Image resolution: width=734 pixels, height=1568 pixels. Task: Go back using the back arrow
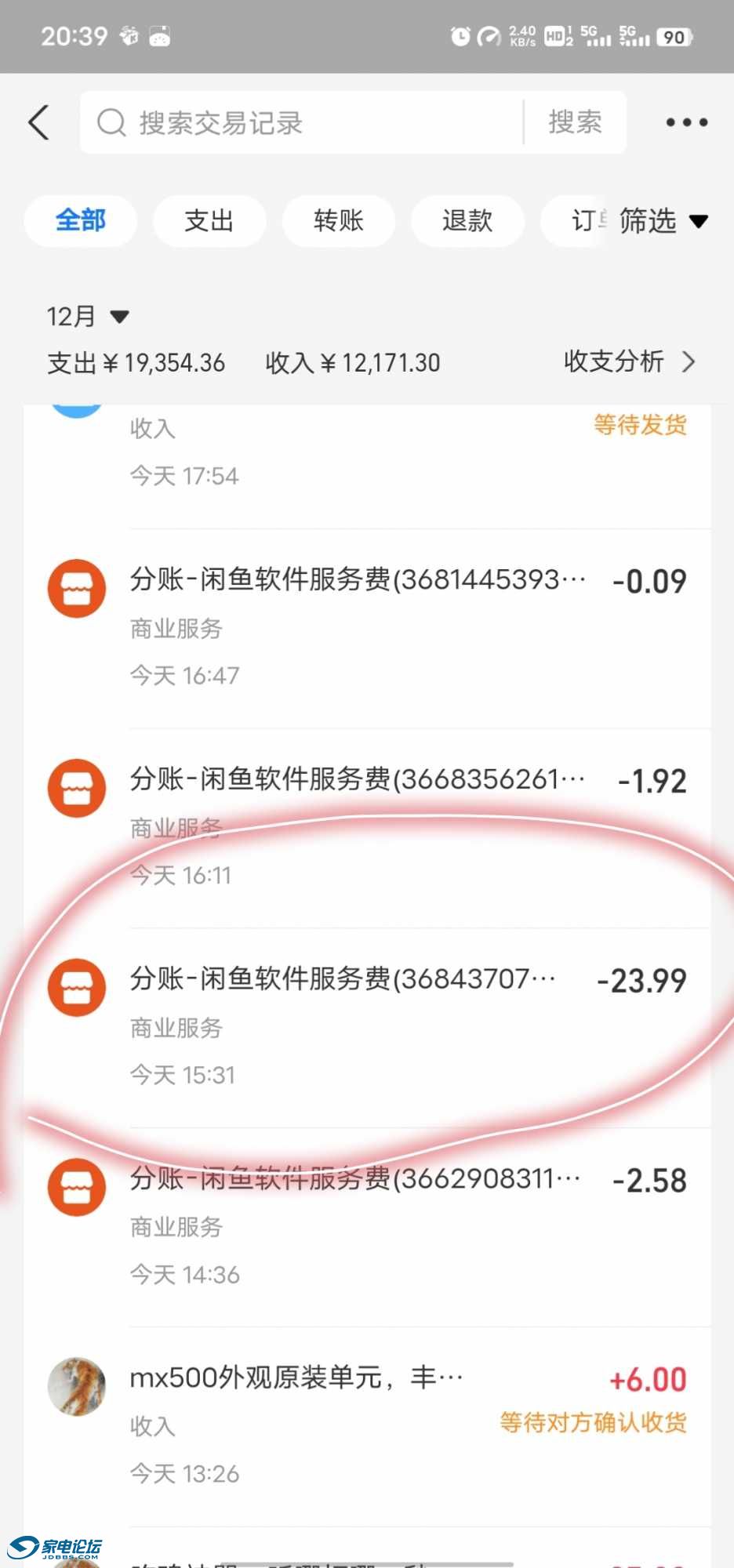pos(39,122)
